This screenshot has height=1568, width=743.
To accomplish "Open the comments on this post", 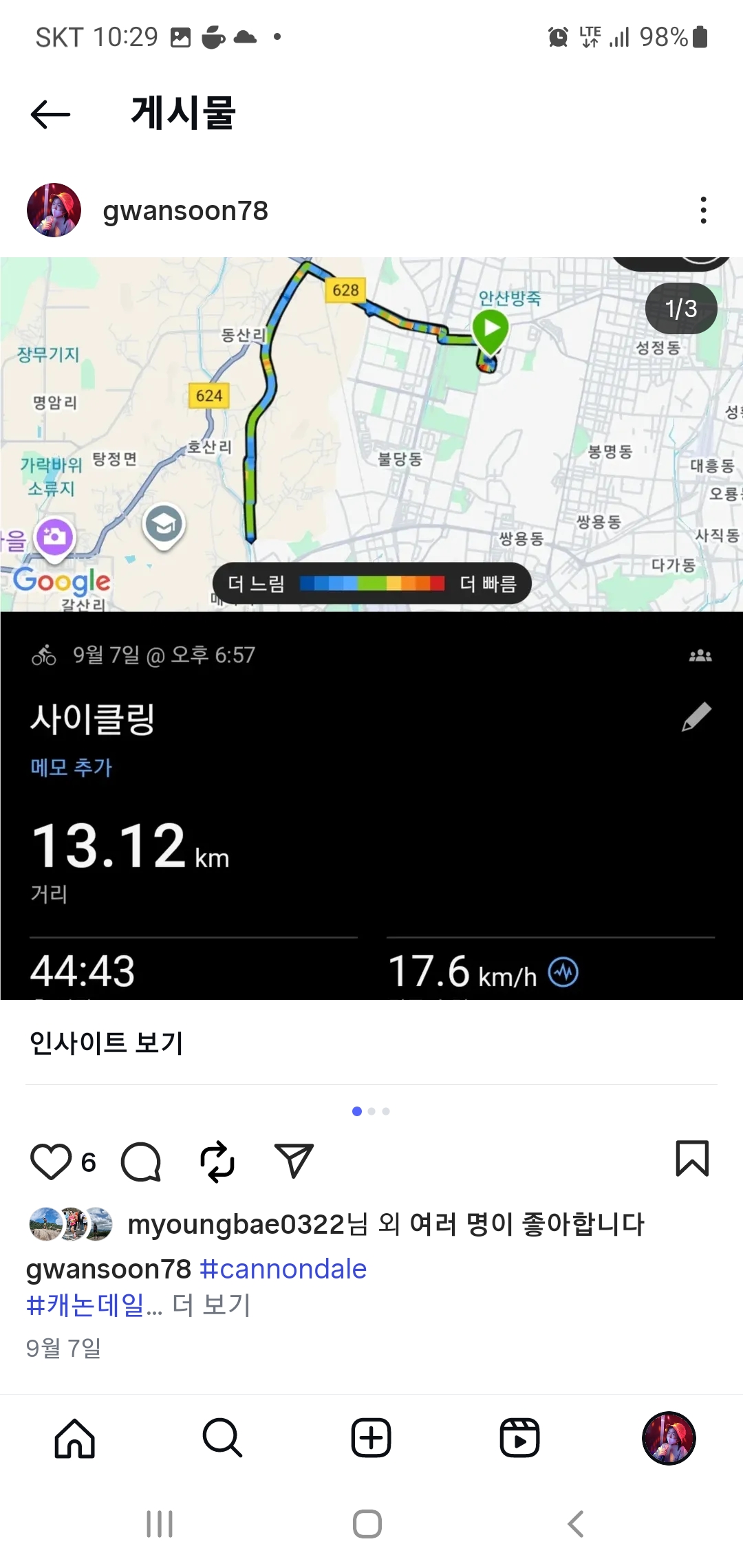I will click(x=141, y=1162).
